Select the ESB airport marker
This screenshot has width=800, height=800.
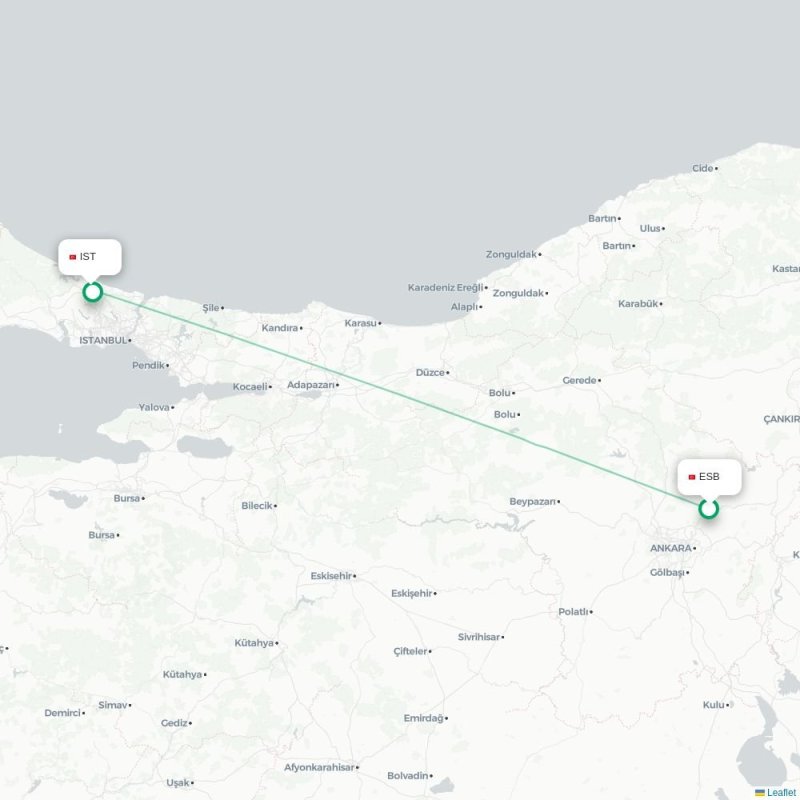[x=708, y=509]
